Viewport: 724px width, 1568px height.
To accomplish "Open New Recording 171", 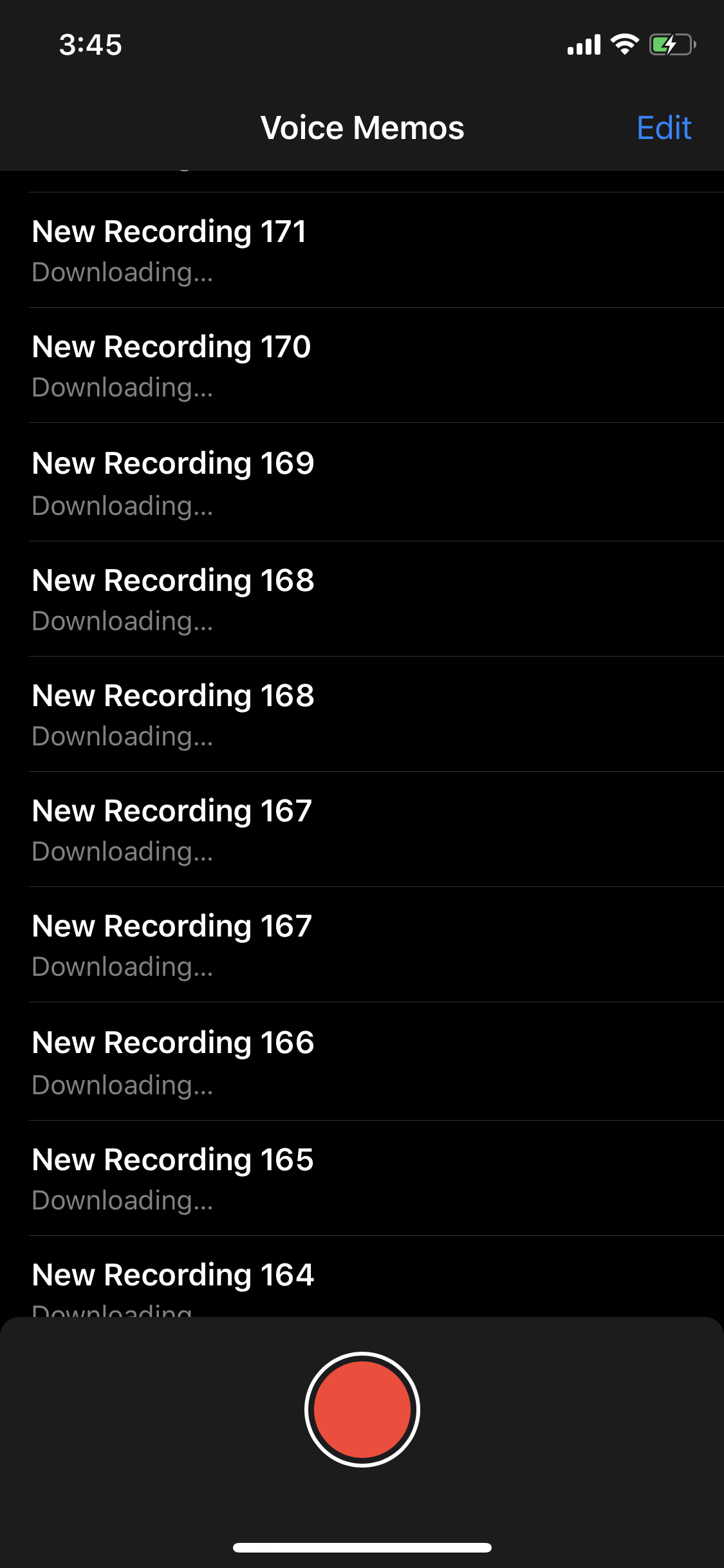I will [169, 250].
